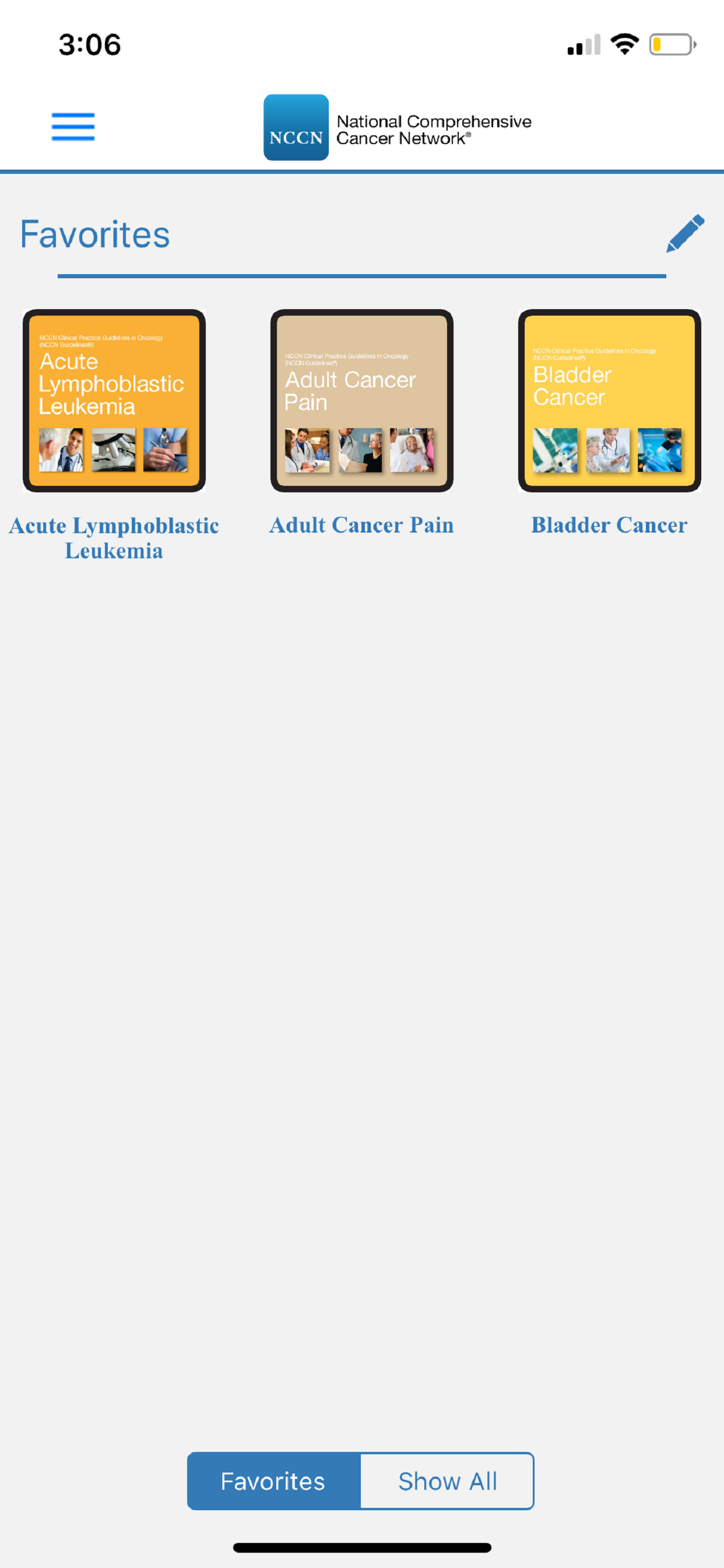The image size is (724, 1568).
Task: Open the Bladder Cancer link
Action: coord(609,524)
